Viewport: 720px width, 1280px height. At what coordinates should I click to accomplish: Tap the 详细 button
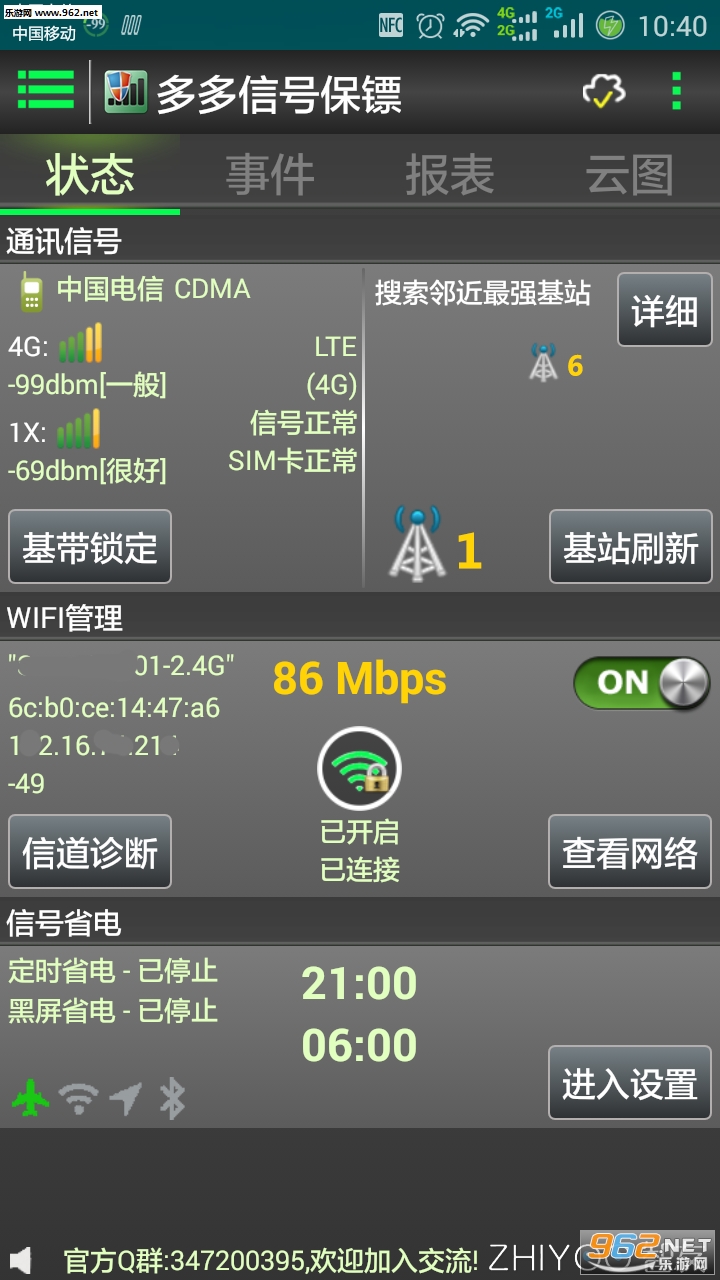point(664,311)
